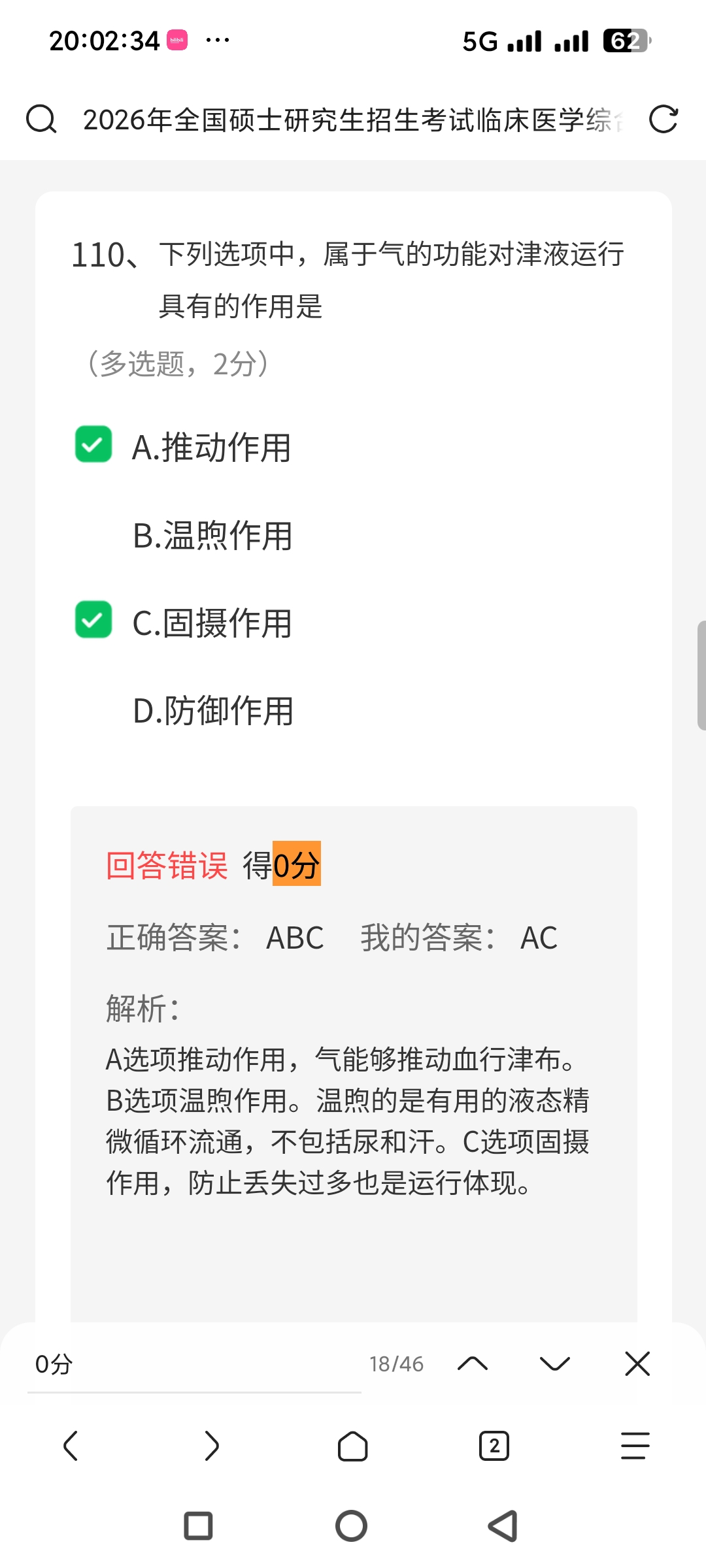Open the browser home page
This screenshot has width=706, height=1568.
[352, 1446]
